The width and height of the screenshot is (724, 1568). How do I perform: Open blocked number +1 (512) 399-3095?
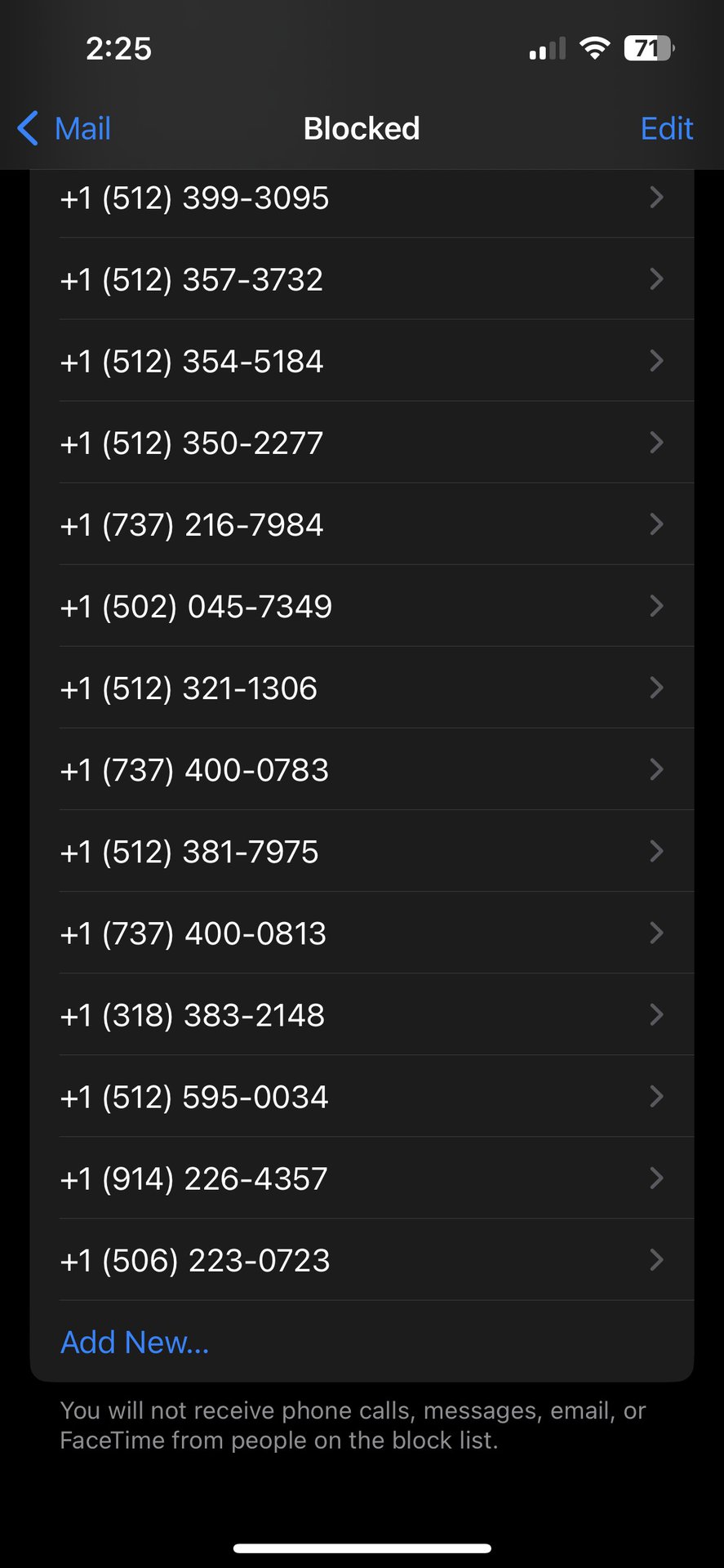362,198
